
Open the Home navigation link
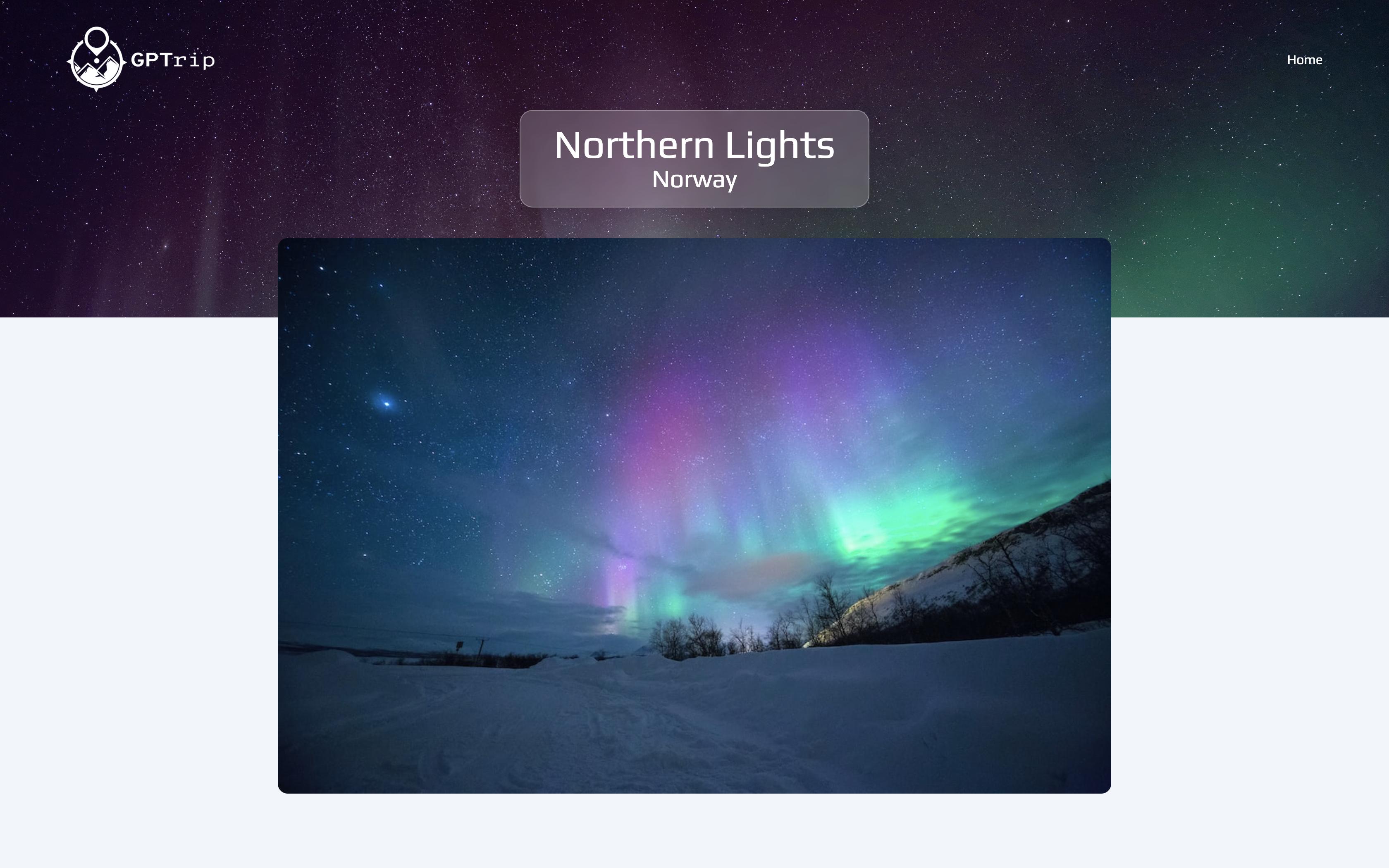[1304, 60]
